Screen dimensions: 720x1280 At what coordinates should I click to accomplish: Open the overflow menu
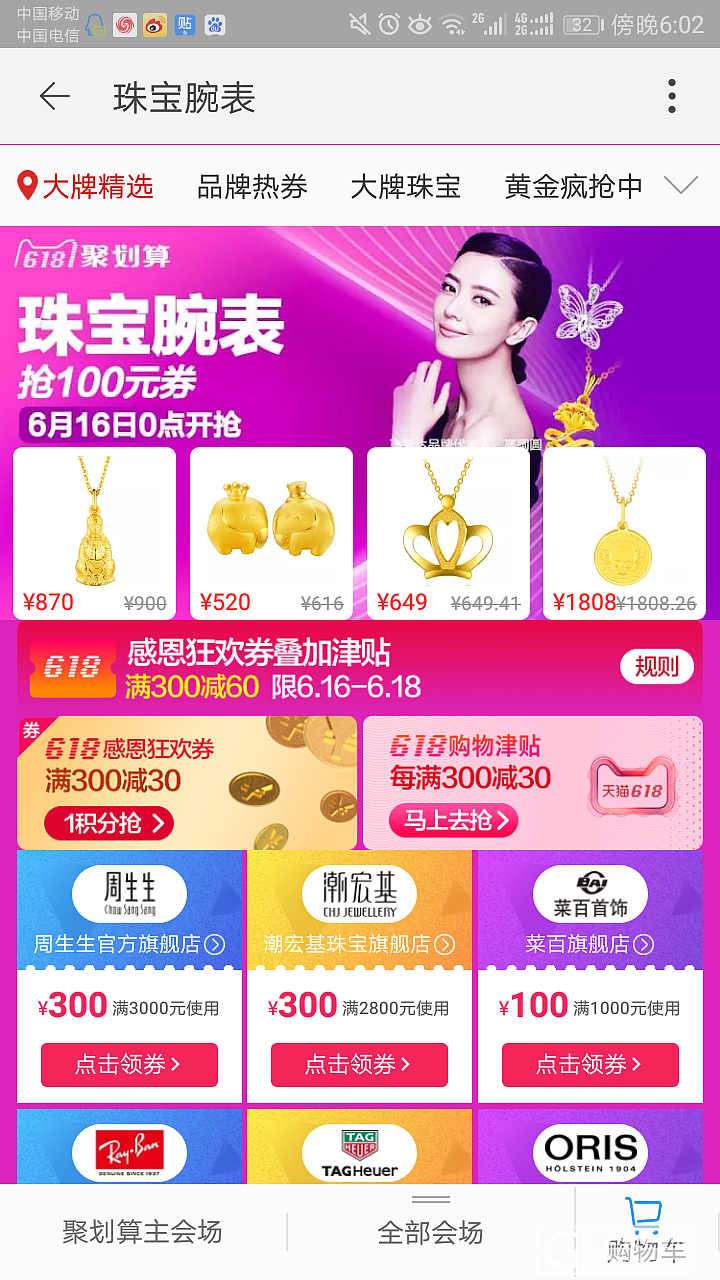point(672,97)
